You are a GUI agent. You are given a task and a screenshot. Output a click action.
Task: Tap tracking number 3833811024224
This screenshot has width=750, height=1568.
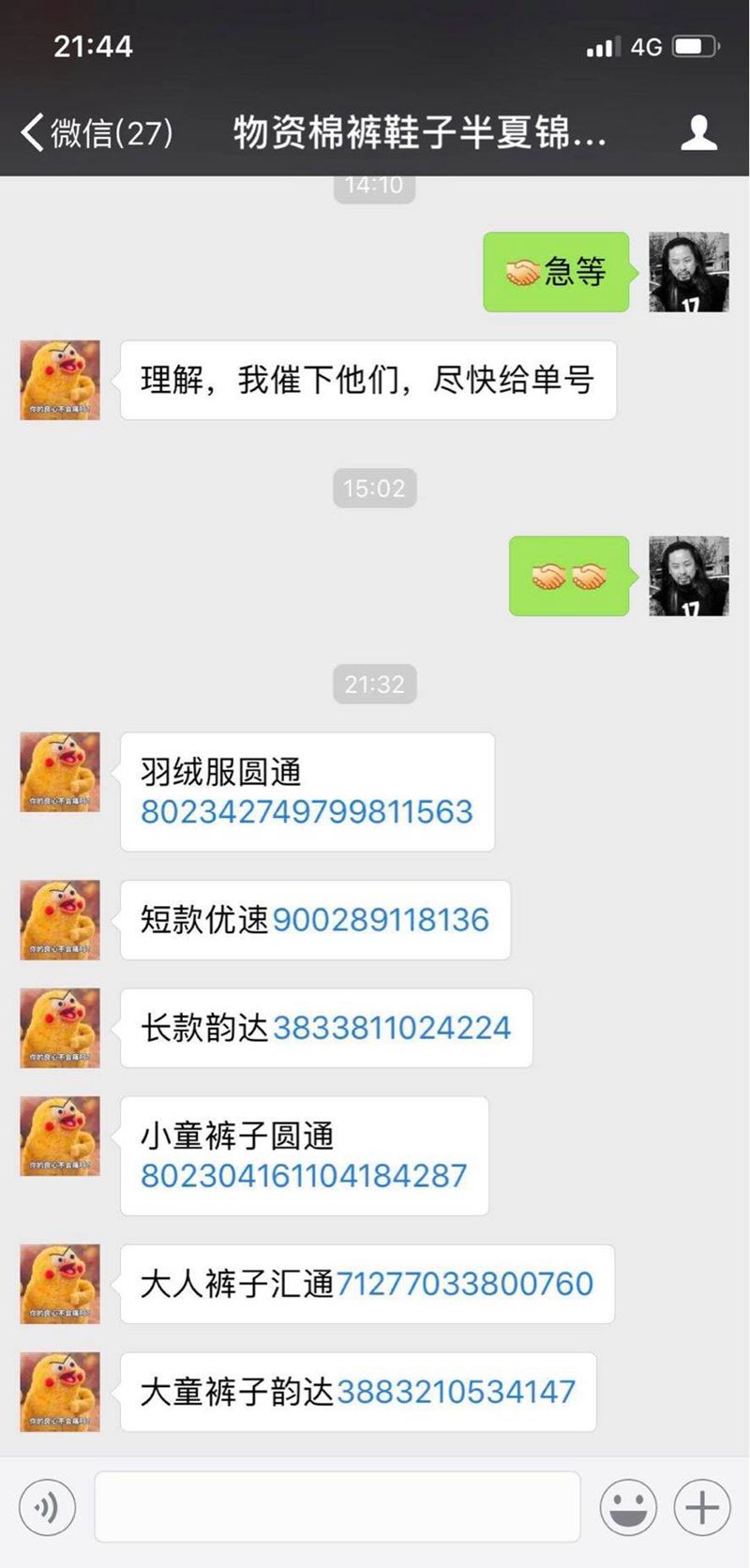pos(392,1028)
